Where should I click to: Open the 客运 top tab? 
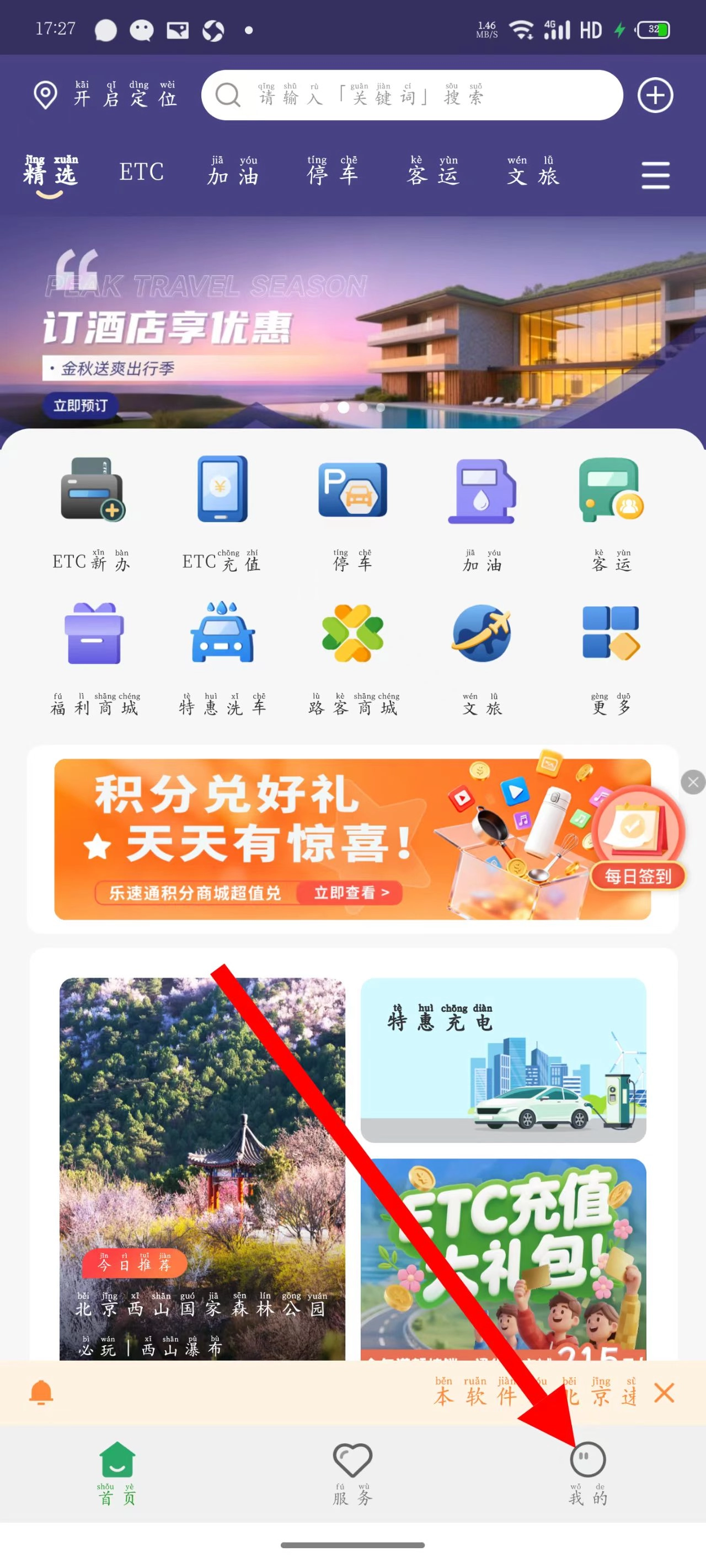click(432, 172)
